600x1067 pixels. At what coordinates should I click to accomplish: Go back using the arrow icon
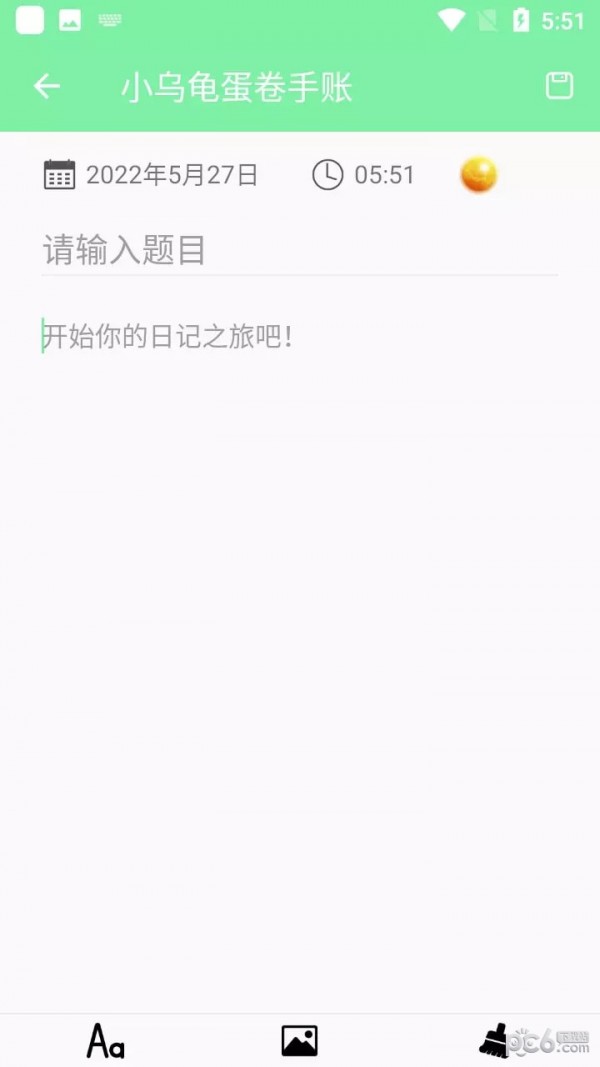coord(47,87)
